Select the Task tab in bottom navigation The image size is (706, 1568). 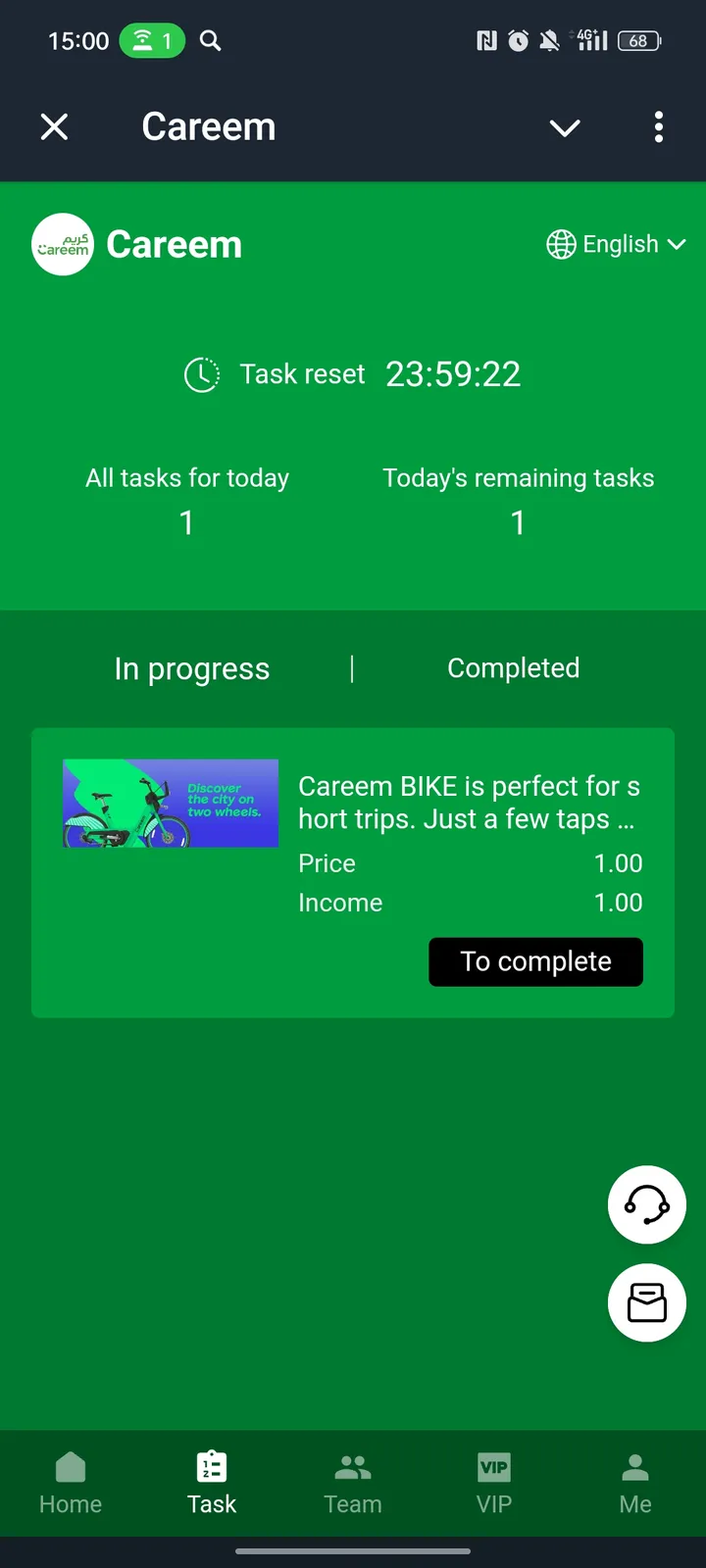click(211, 1482)
